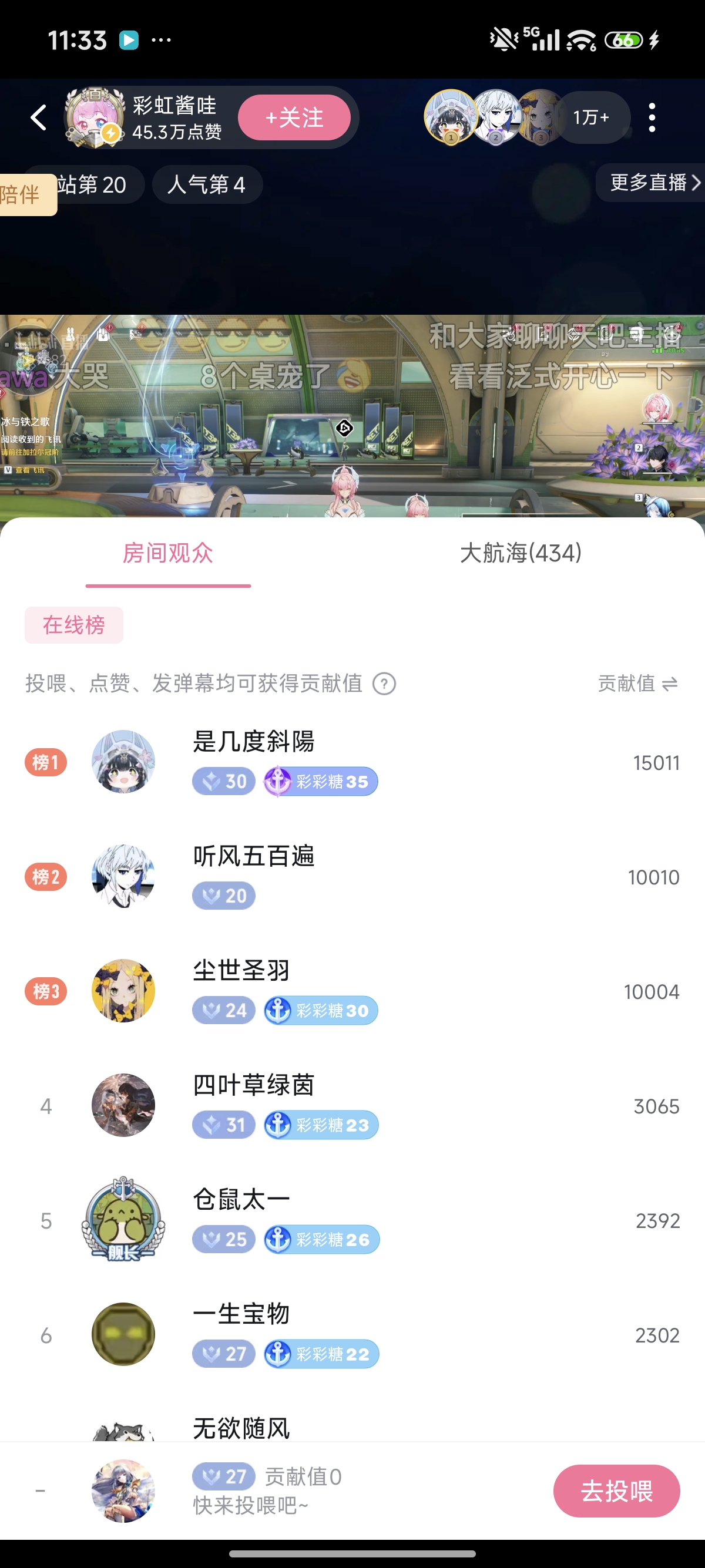View user 四叶草绿茵 in ranking
This screenshot has height=1568, width=705.
pyautogui.click(x=253, y=1085)
